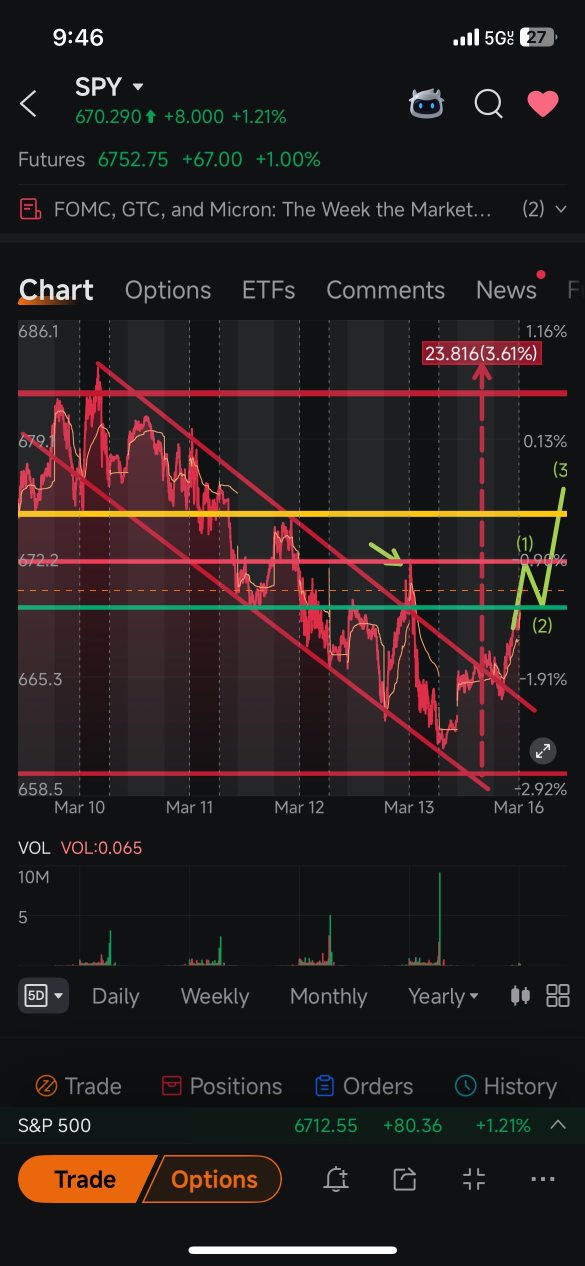Open the Yearly interval dropdown

[443, 996]
